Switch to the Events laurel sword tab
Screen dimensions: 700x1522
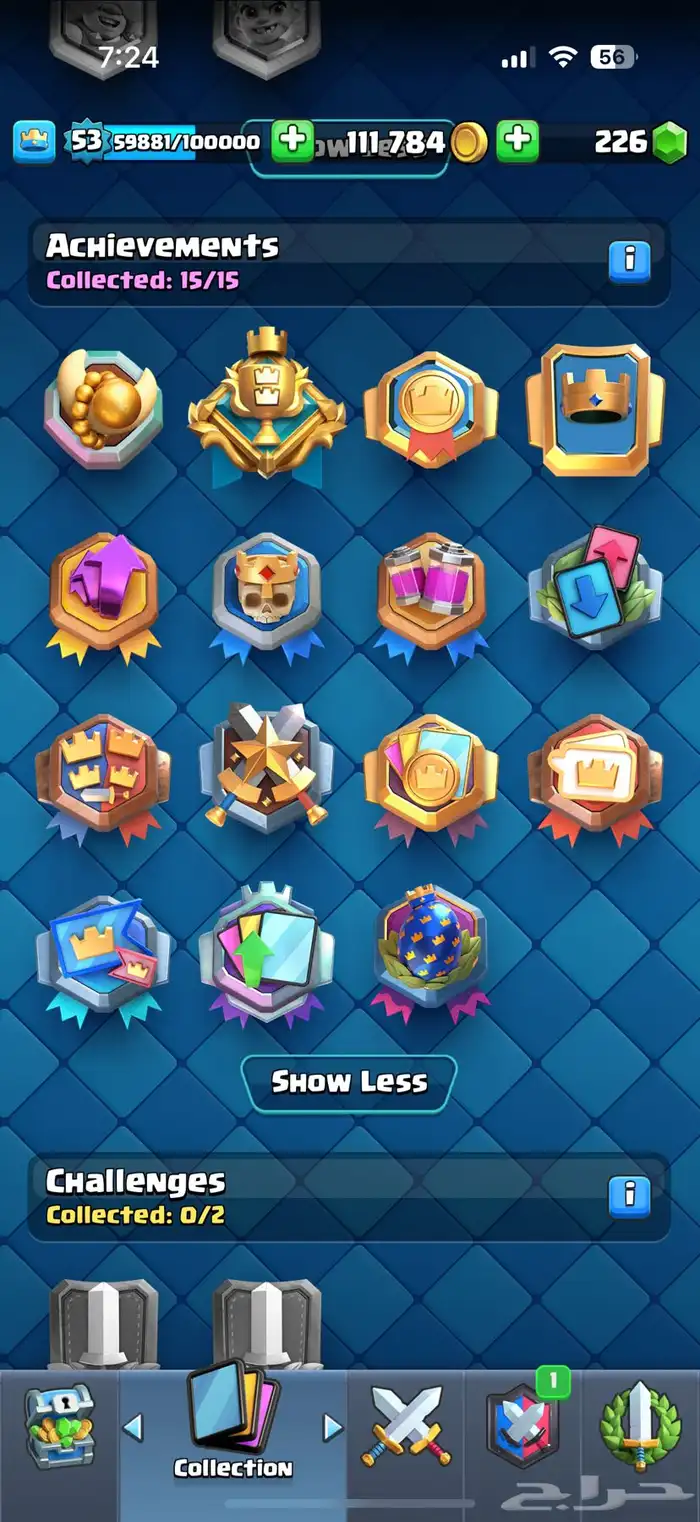(640, 1428)
